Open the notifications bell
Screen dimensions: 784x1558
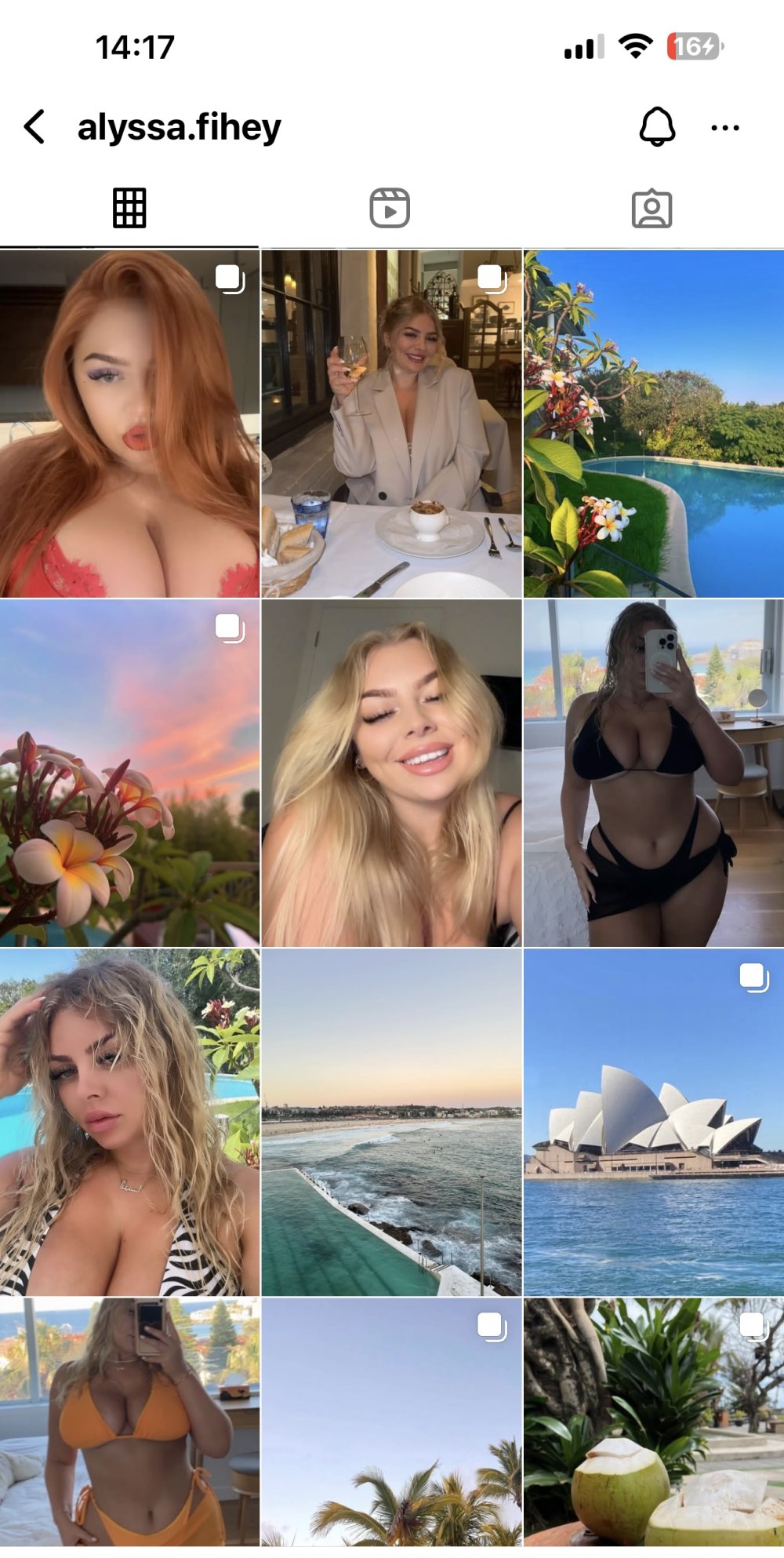(657, 126)
